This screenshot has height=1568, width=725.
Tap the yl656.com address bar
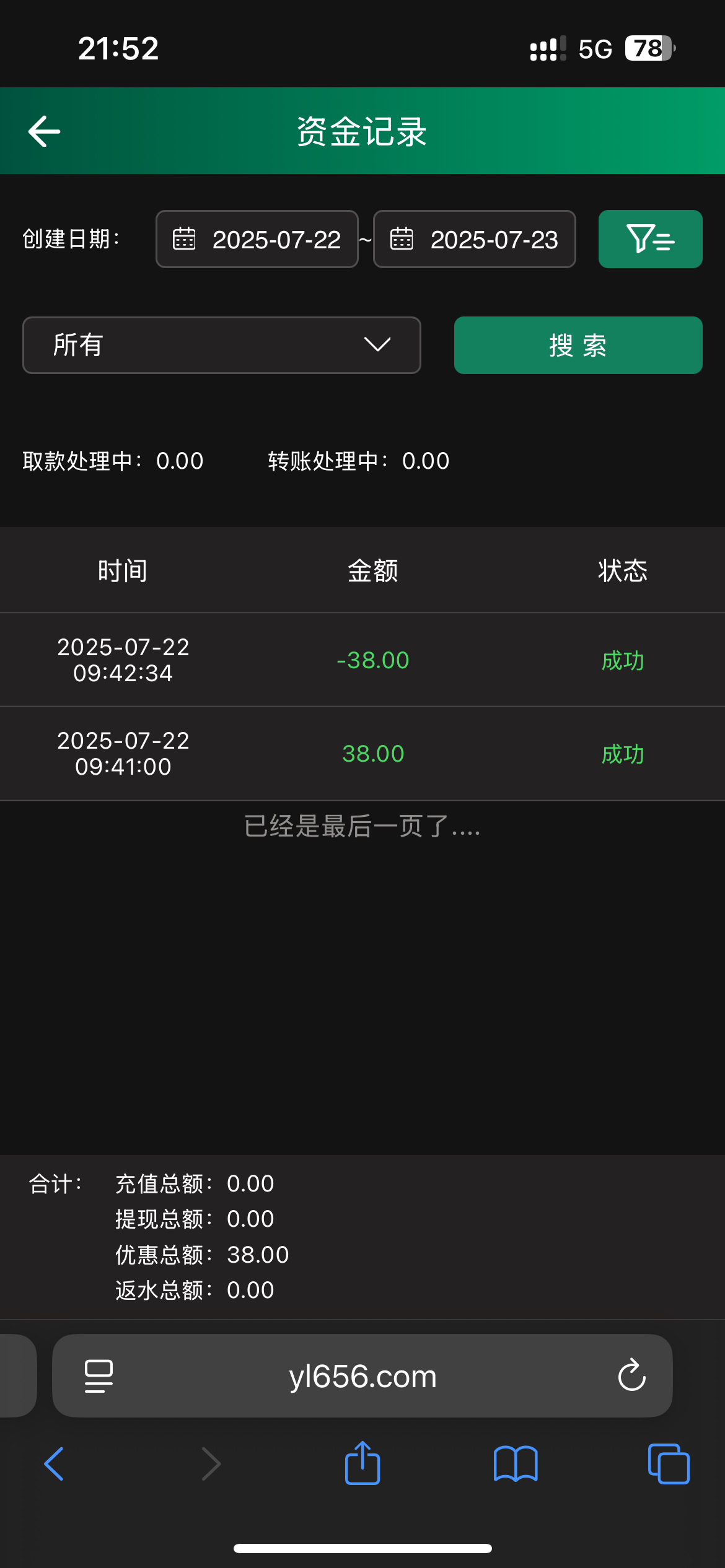tap(362, 1376)
